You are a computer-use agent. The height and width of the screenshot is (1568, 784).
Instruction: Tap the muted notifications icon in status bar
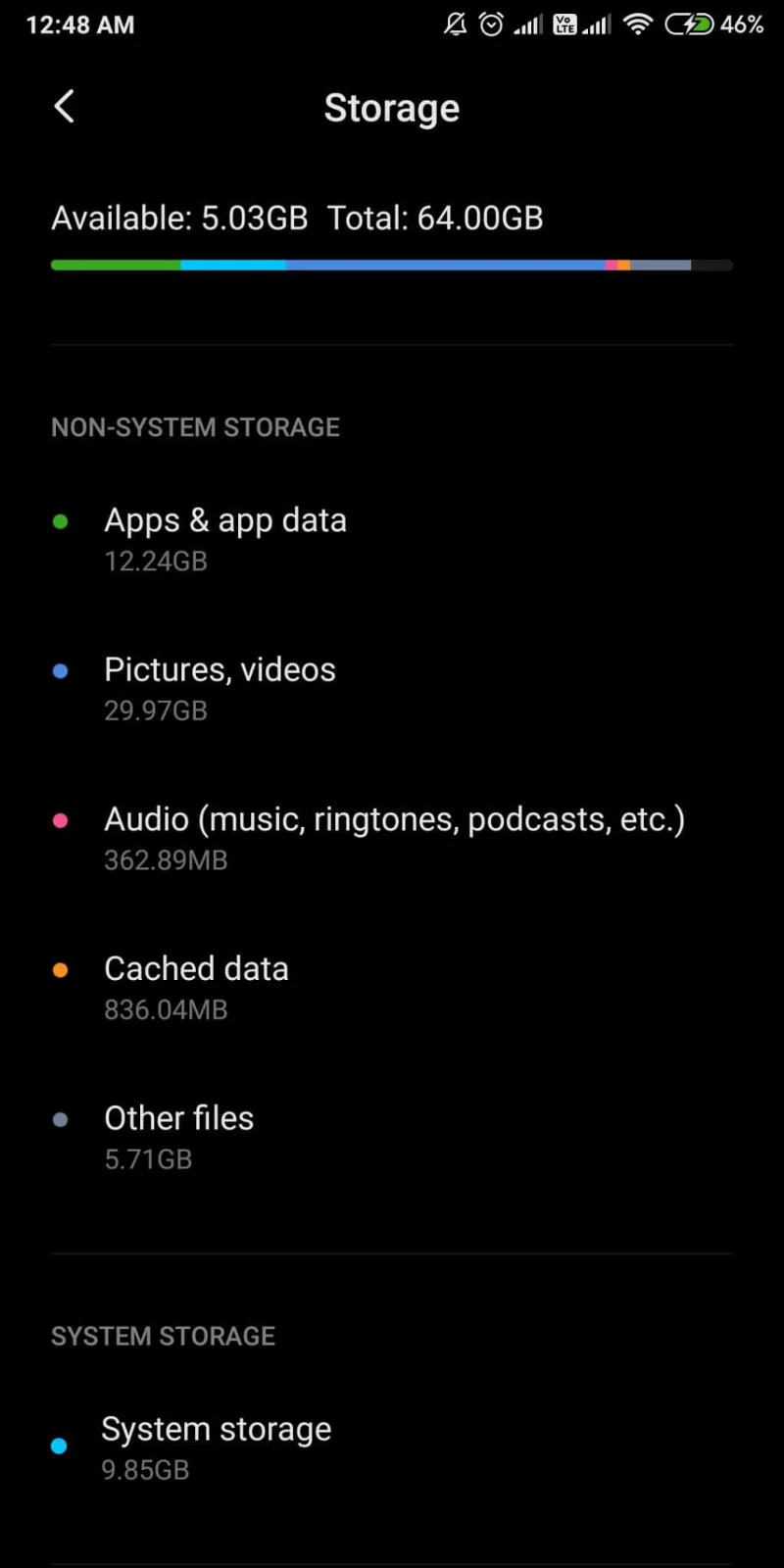click(x=454, y=24)
